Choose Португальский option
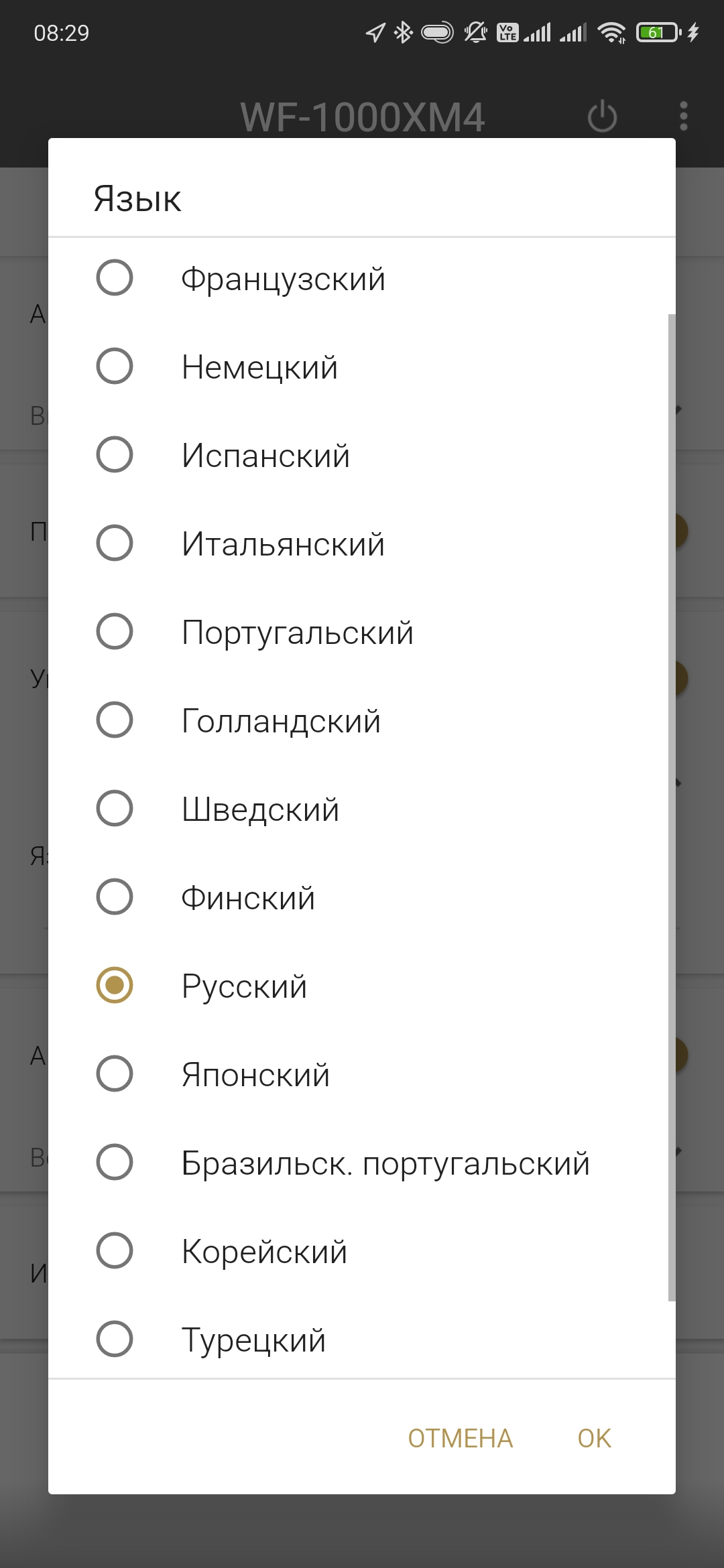Viewport: 724px width, 1568px height. pos(115,632)
